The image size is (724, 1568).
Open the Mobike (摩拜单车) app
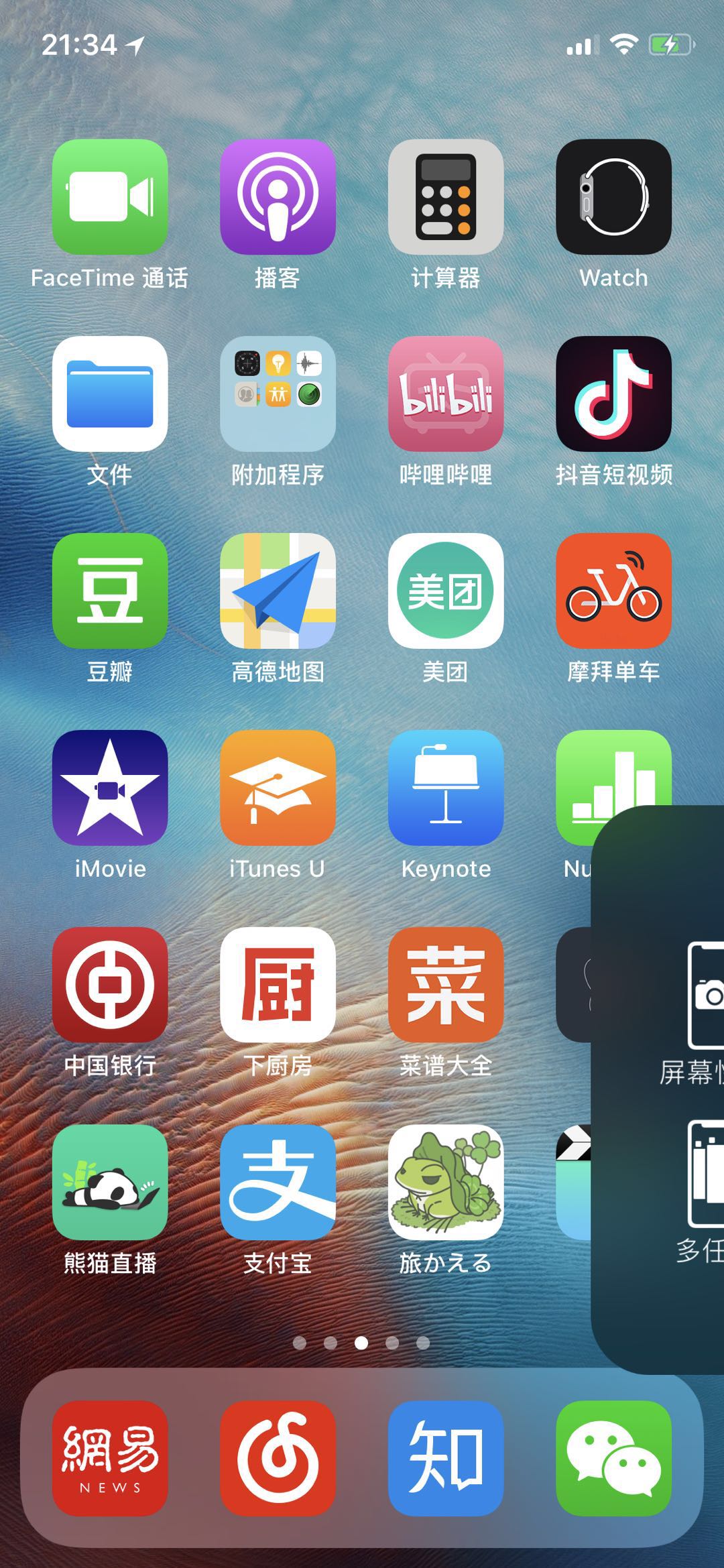pos(613,591)
